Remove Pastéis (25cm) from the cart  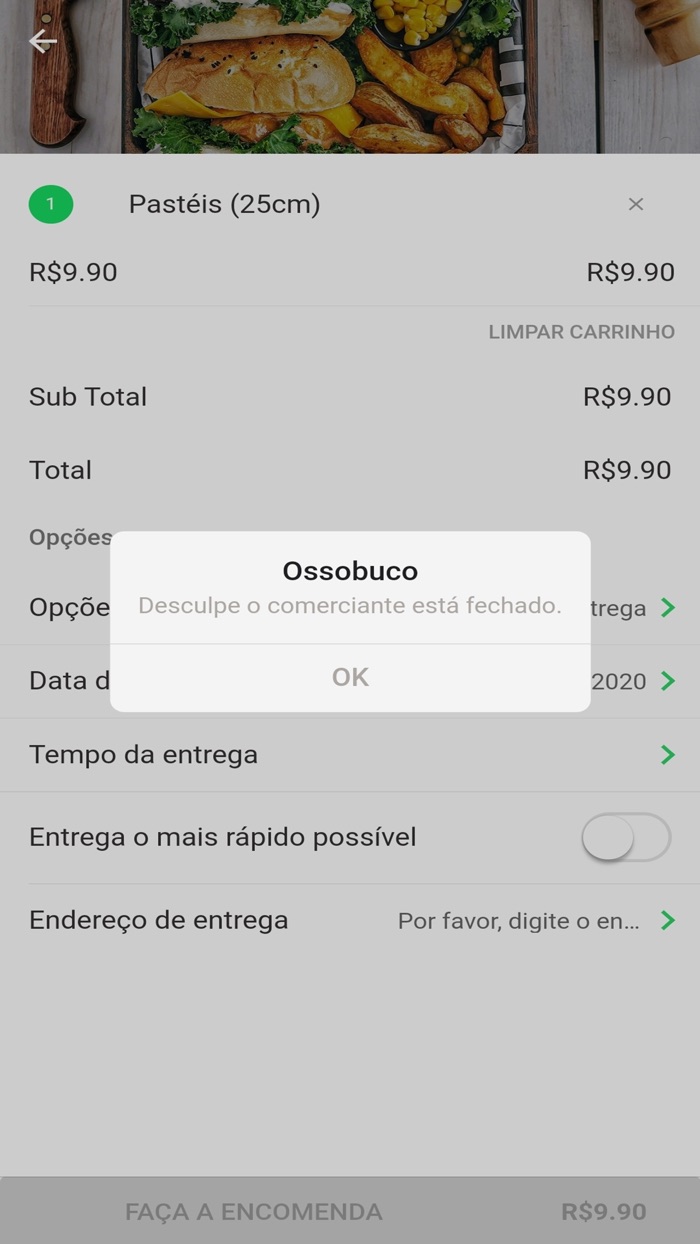point(635,204)
